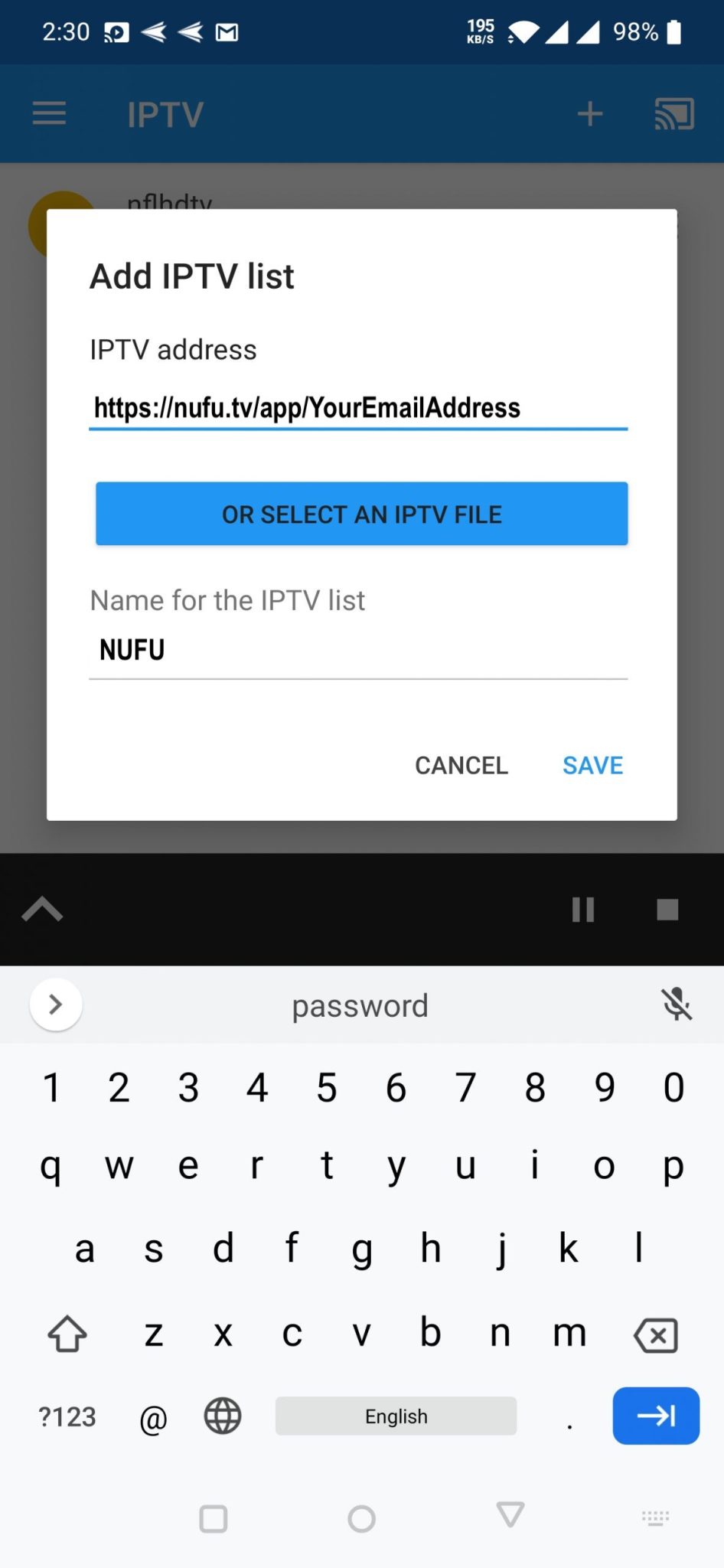Screen dimensions: 724x1568
Task: Tap the backspace key
Action: (656, 1335)
